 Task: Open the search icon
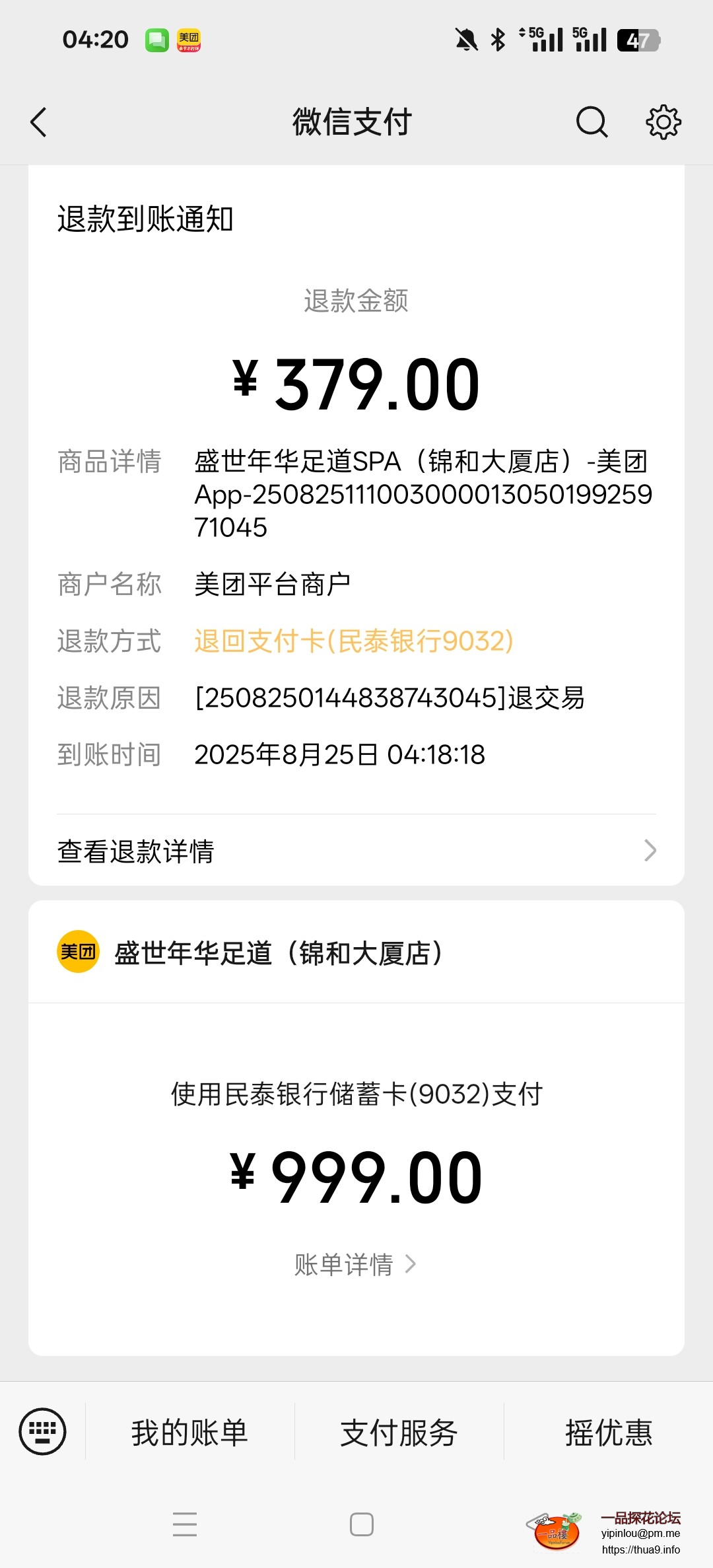pyautogui.click(x=592, y=122)
